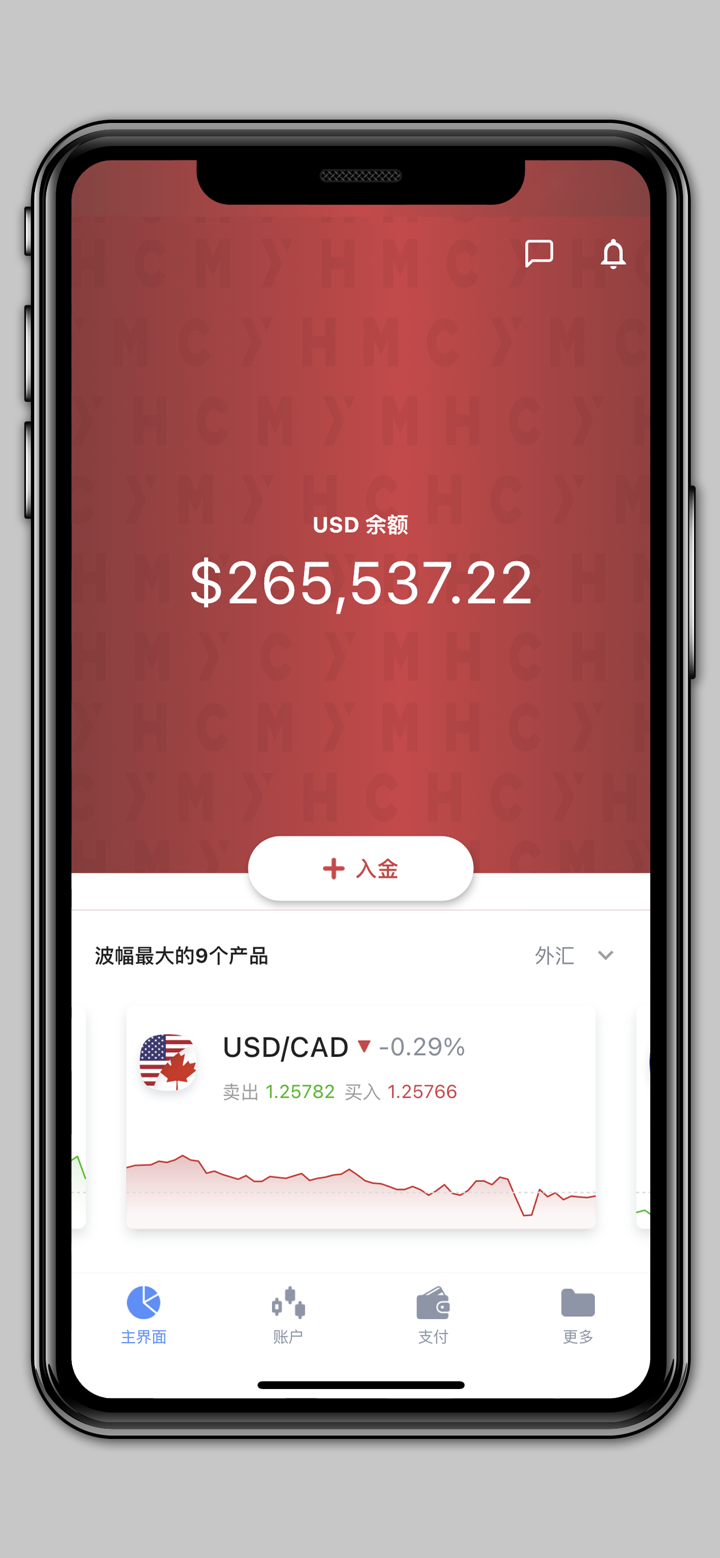Switch to the 支付 tab

[433, 1315]
